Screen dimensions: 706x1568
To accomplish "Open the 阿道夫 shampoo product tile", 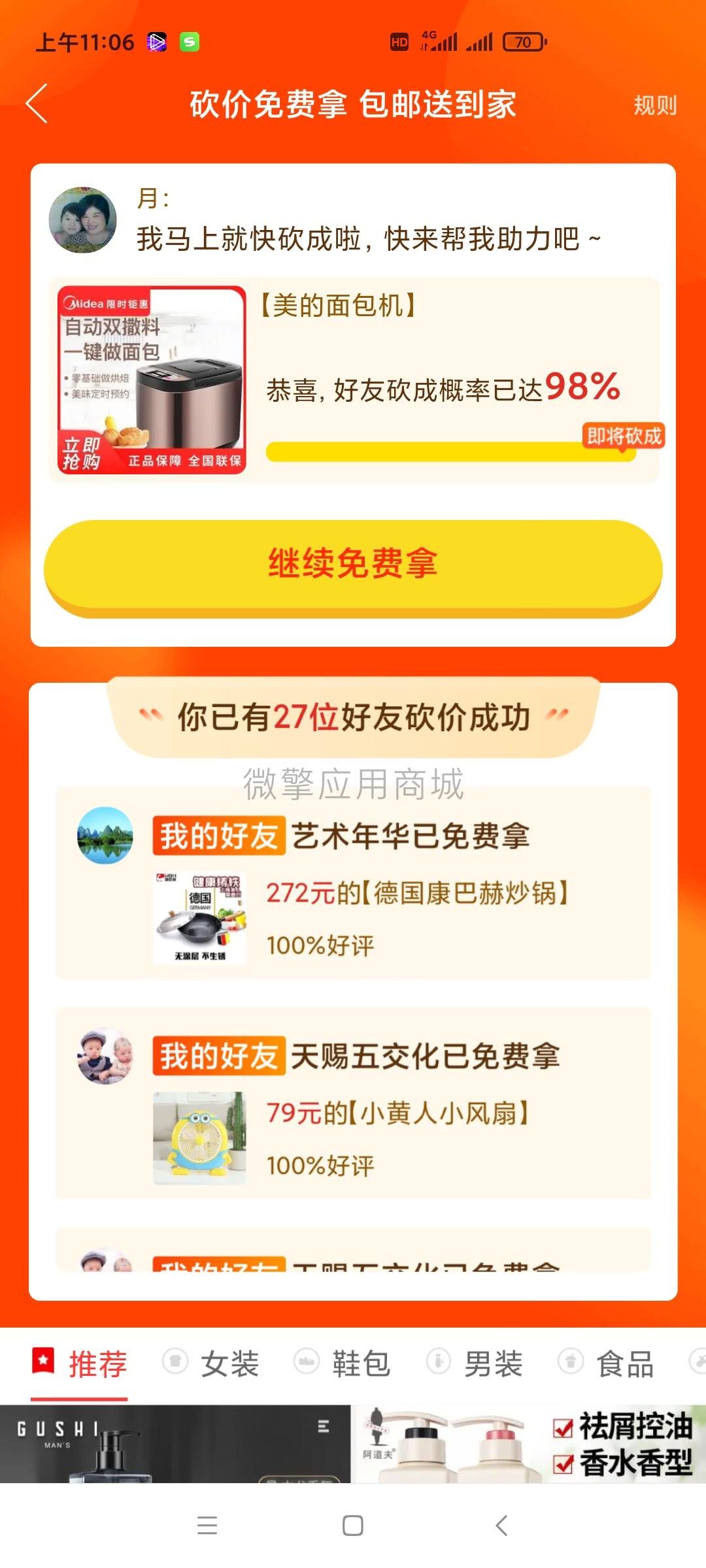I will (528, 1444).
